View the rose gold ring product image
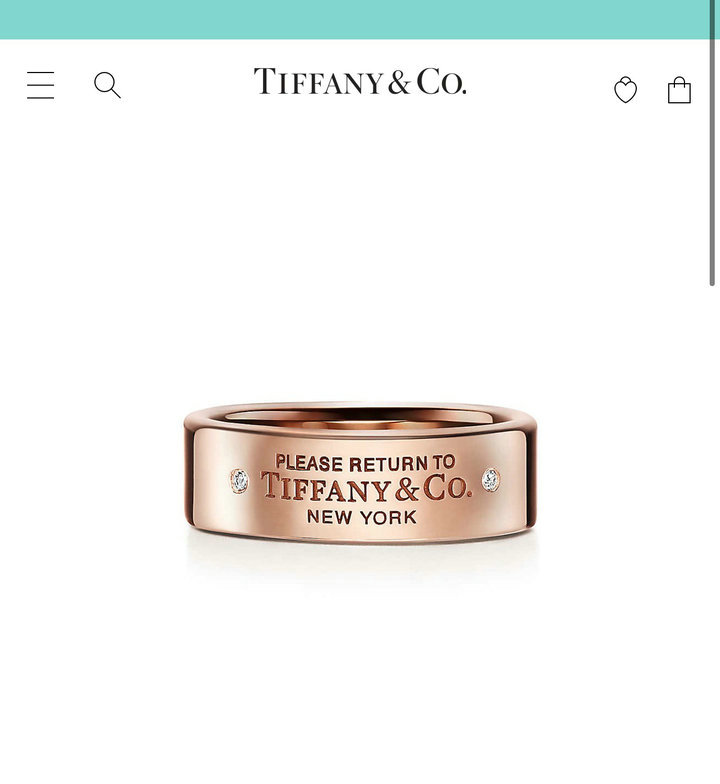 360,475
